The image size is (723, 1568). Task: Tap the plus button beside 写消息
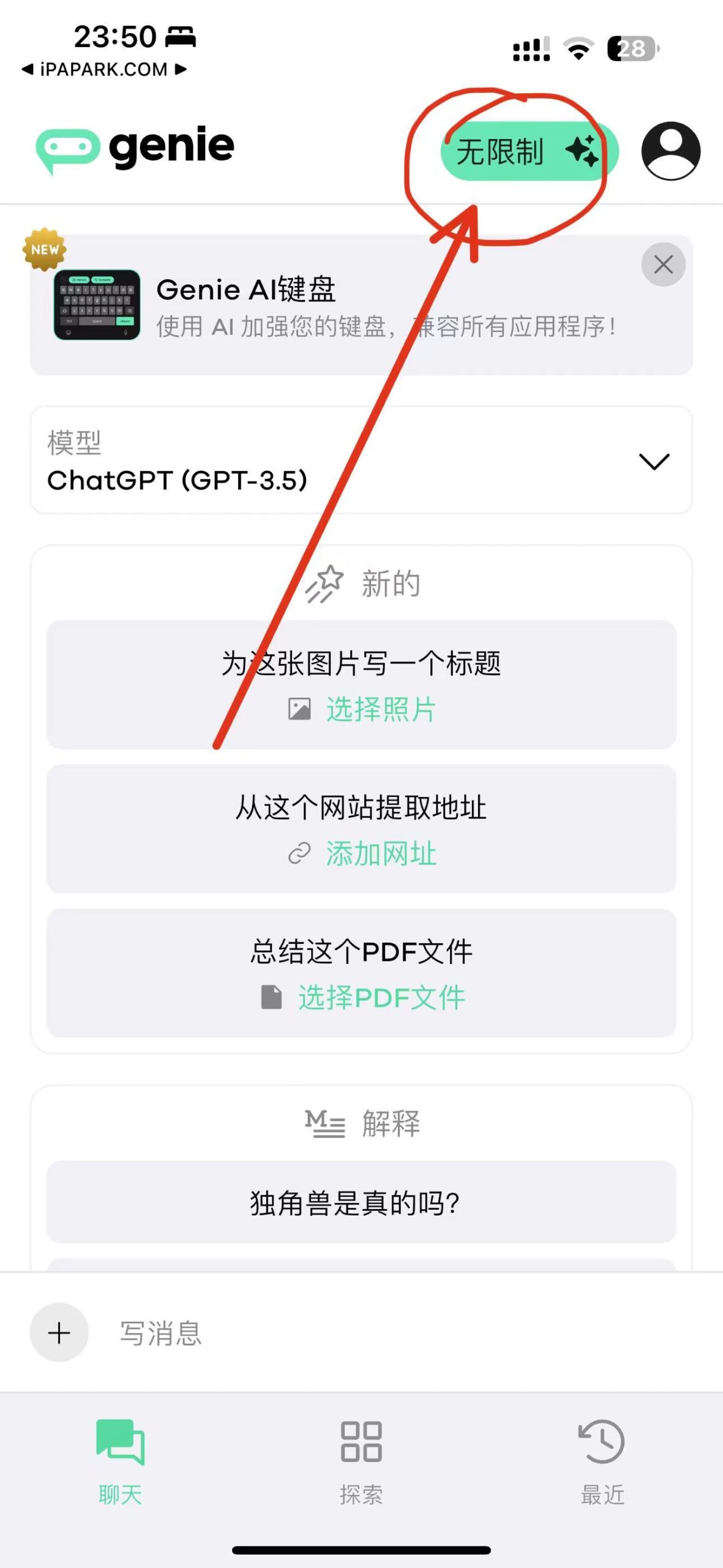coord(59,1333)
